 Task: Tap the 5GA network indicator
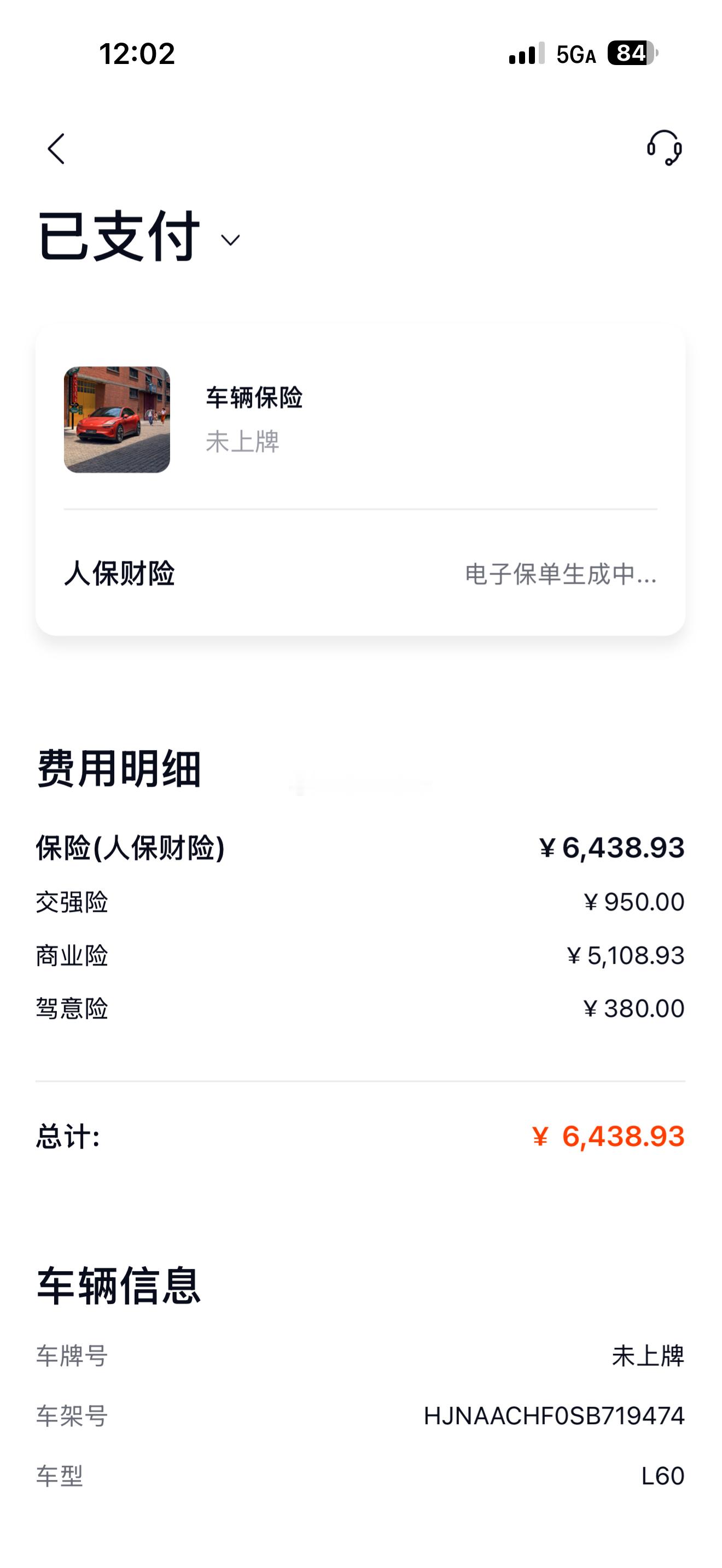click(575, 55)
